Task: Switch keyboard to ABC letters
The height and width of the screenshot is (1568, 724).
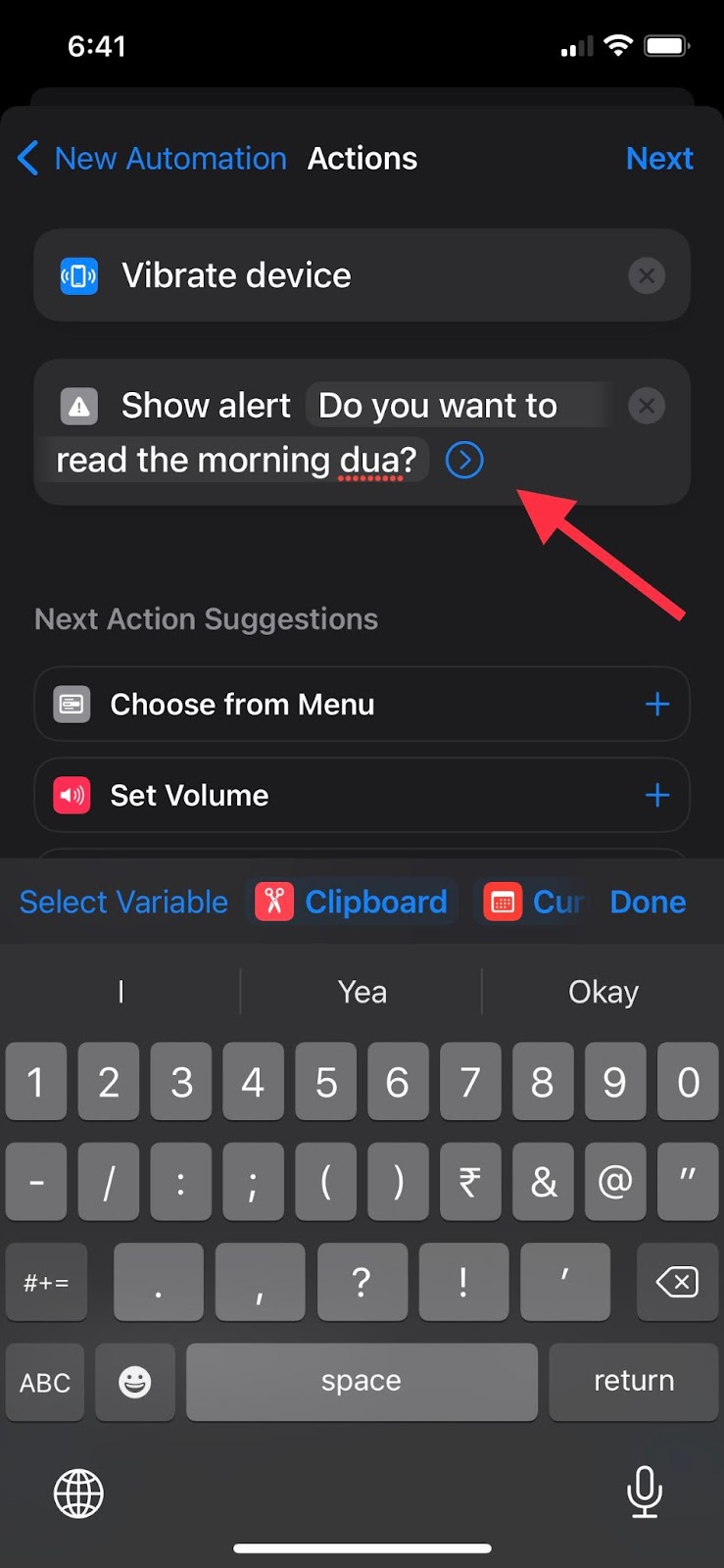Action: 45,1382
